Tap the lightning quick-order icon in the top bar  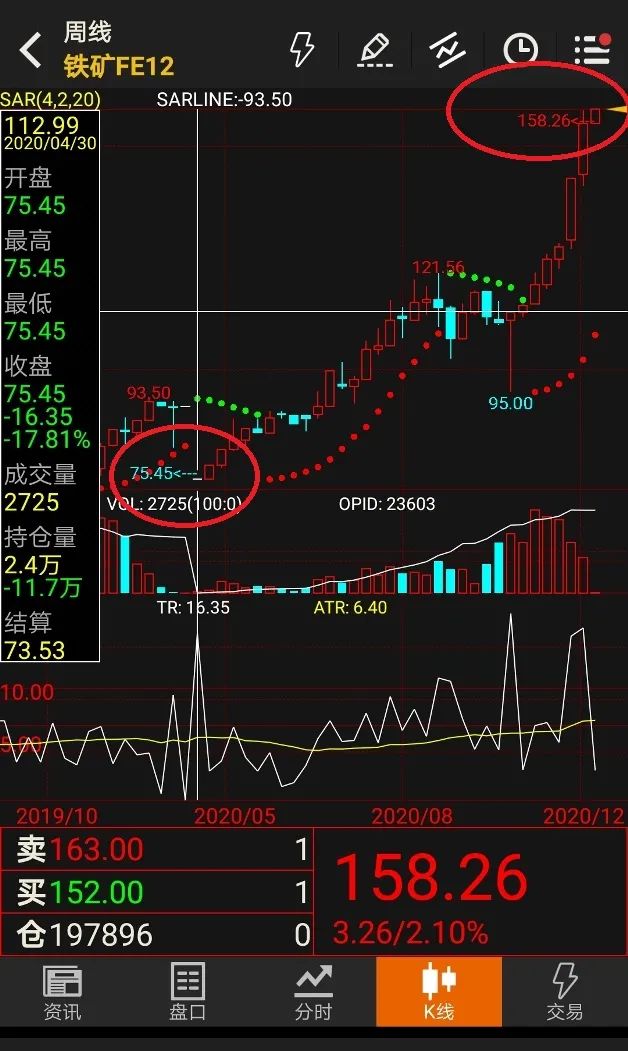(301, 49)
